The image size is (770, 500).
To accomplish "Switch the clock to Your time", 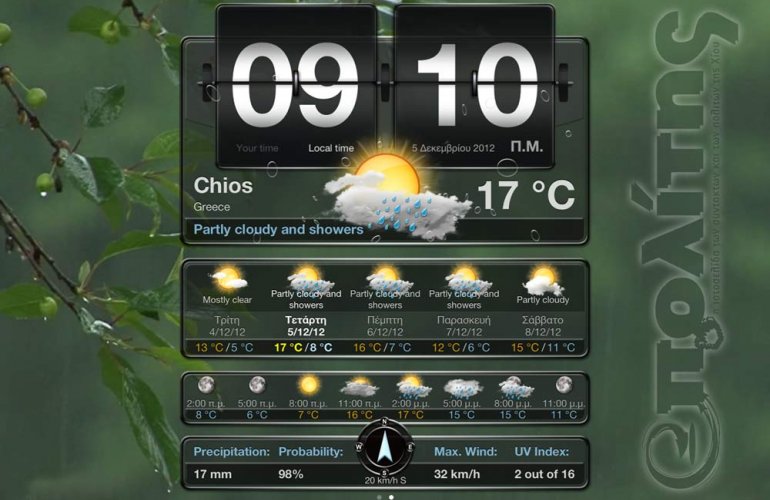I will pos(256,148).
